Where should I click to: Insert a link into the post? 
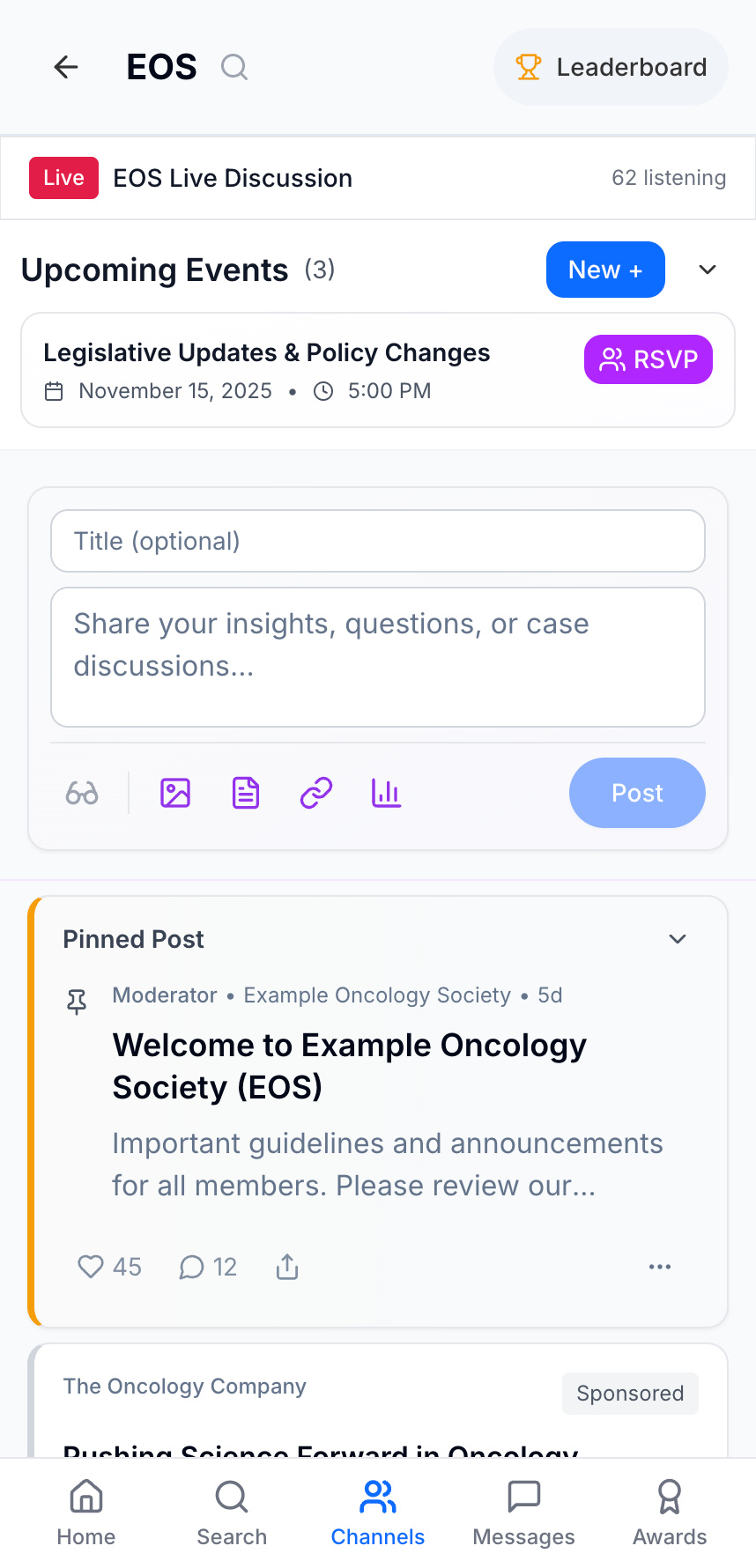tap(315, 793)
